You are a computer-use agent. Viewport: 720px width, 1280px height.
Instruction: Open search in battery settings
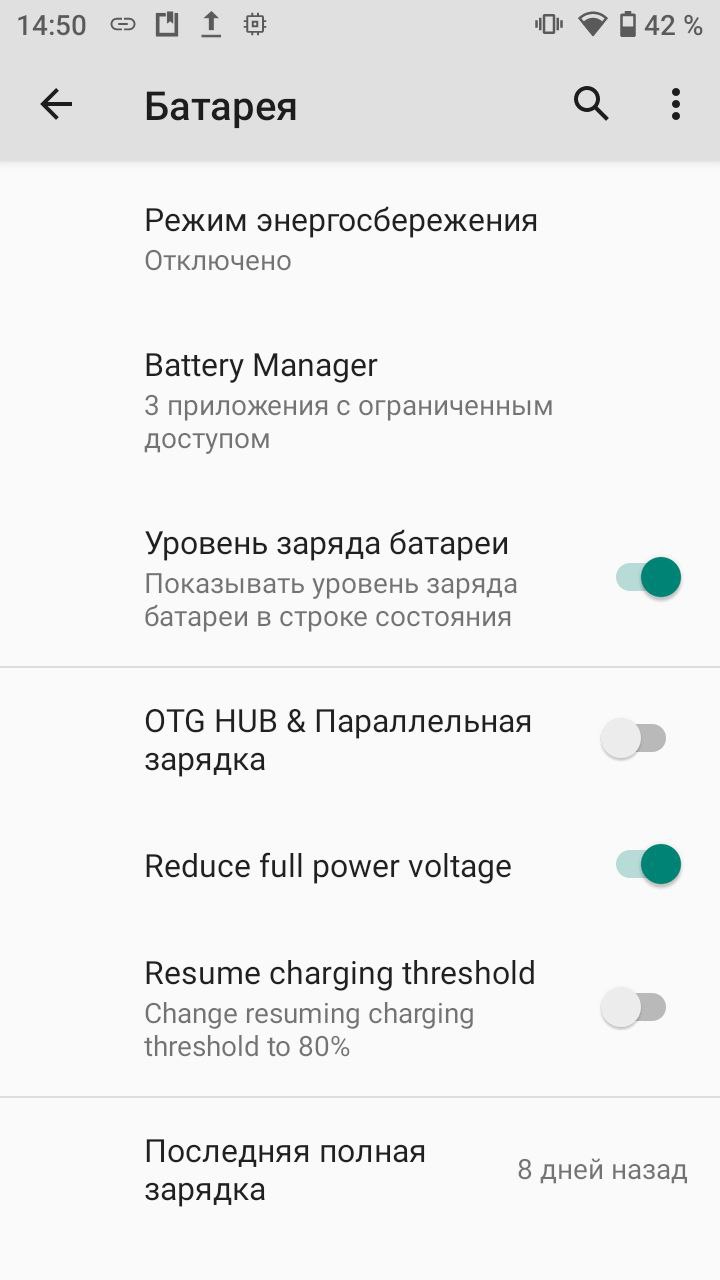pyautogui.click(x=591, y=104)
